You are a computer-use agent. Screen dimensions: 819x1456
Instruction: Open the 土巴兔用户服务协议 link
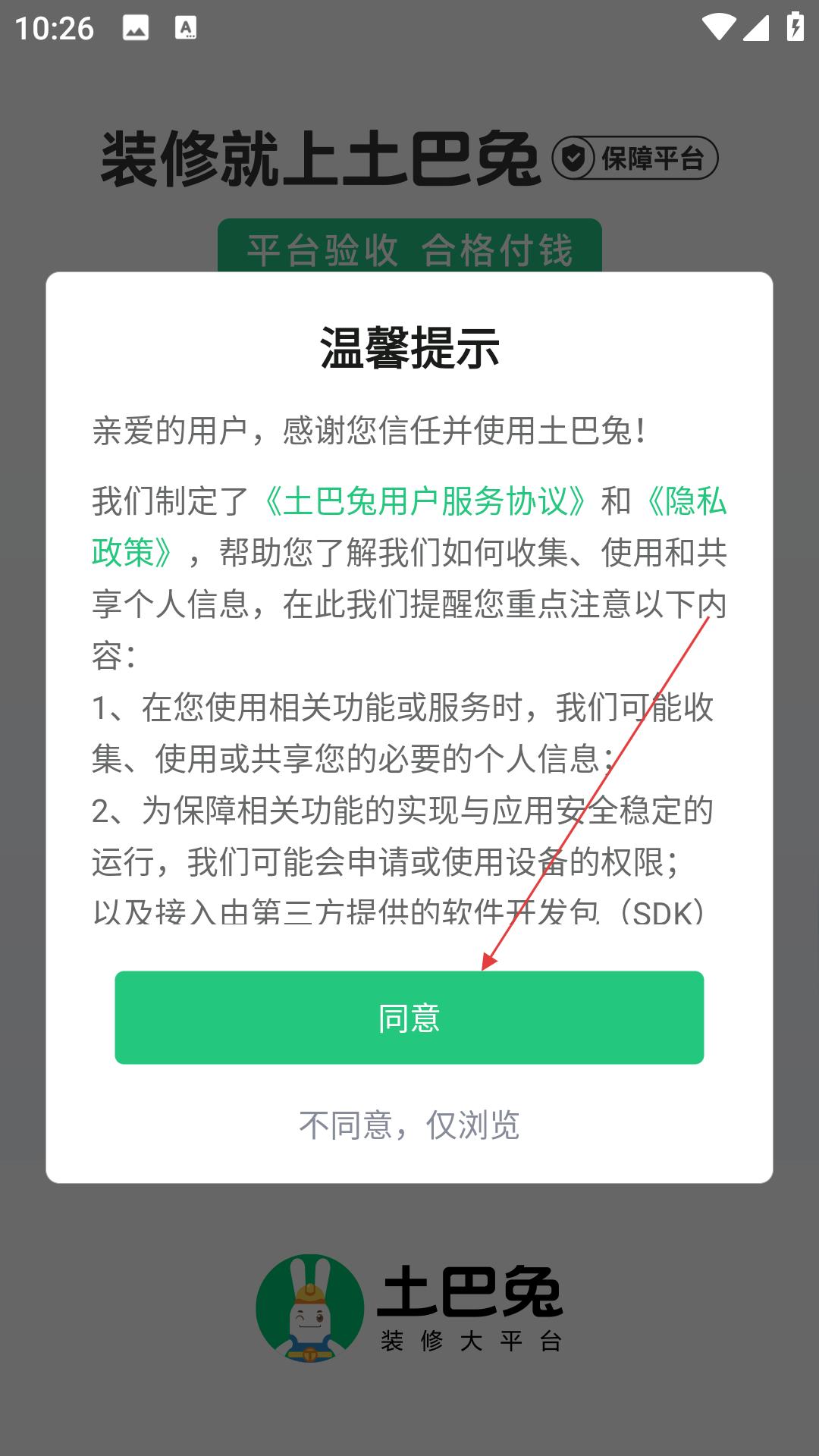click(425, 501)
